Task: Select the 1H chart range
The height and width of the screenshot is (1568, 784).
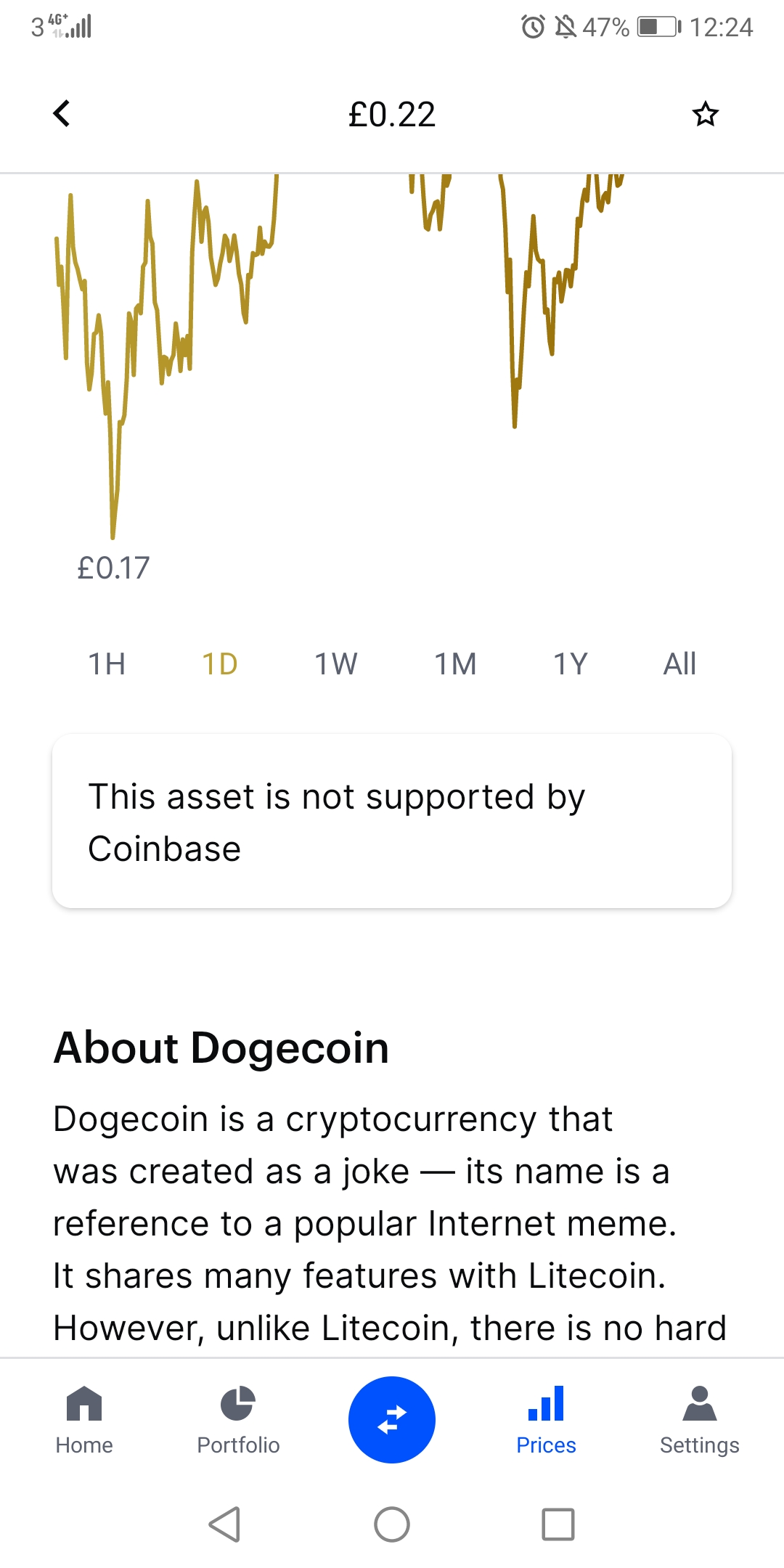Action: [107, 663]
